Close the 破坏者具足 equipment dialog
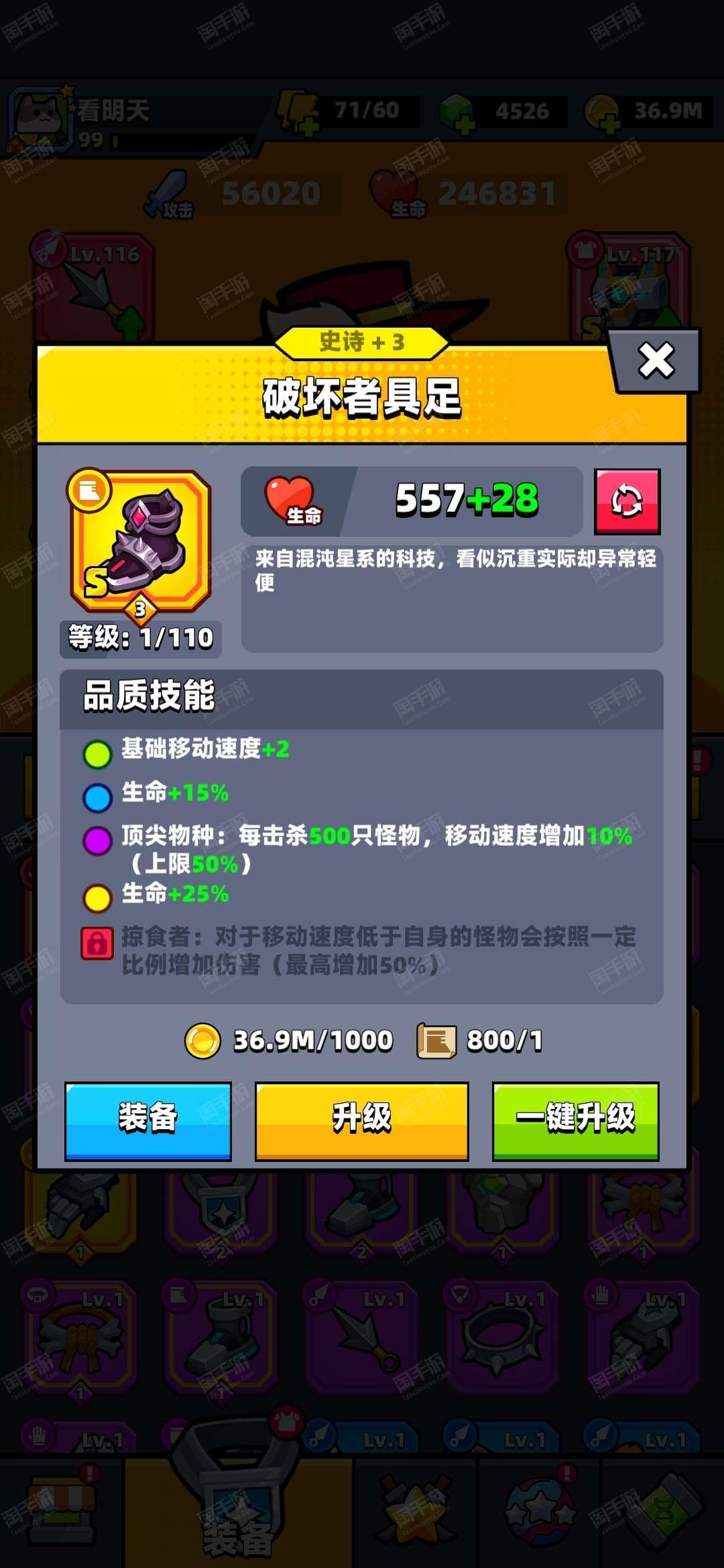The height and width of the screenshot is (1568, 724). tap(656, 361)
